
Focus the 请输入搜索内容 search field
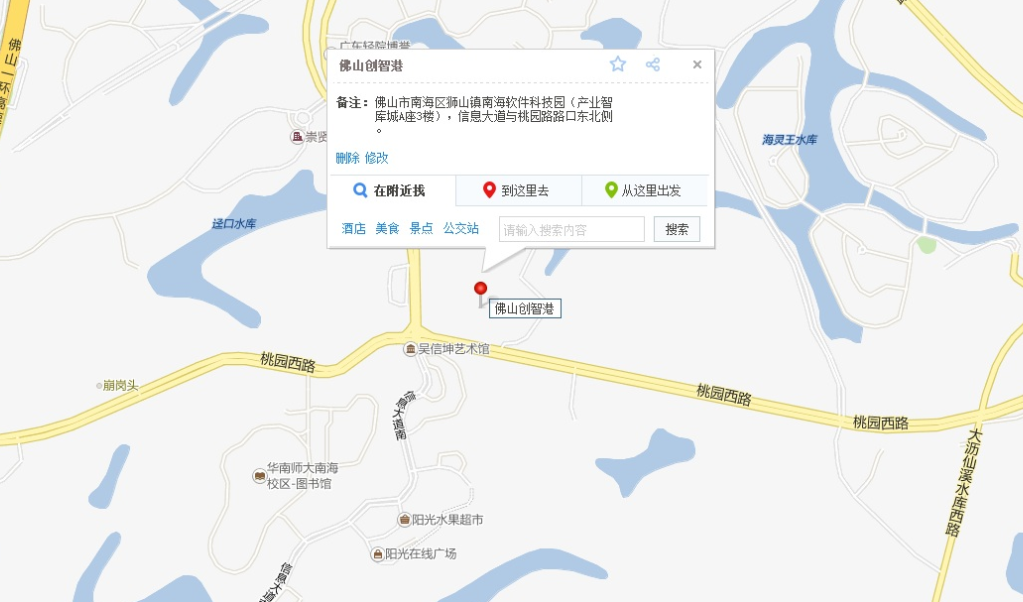(x=572, y=229)
